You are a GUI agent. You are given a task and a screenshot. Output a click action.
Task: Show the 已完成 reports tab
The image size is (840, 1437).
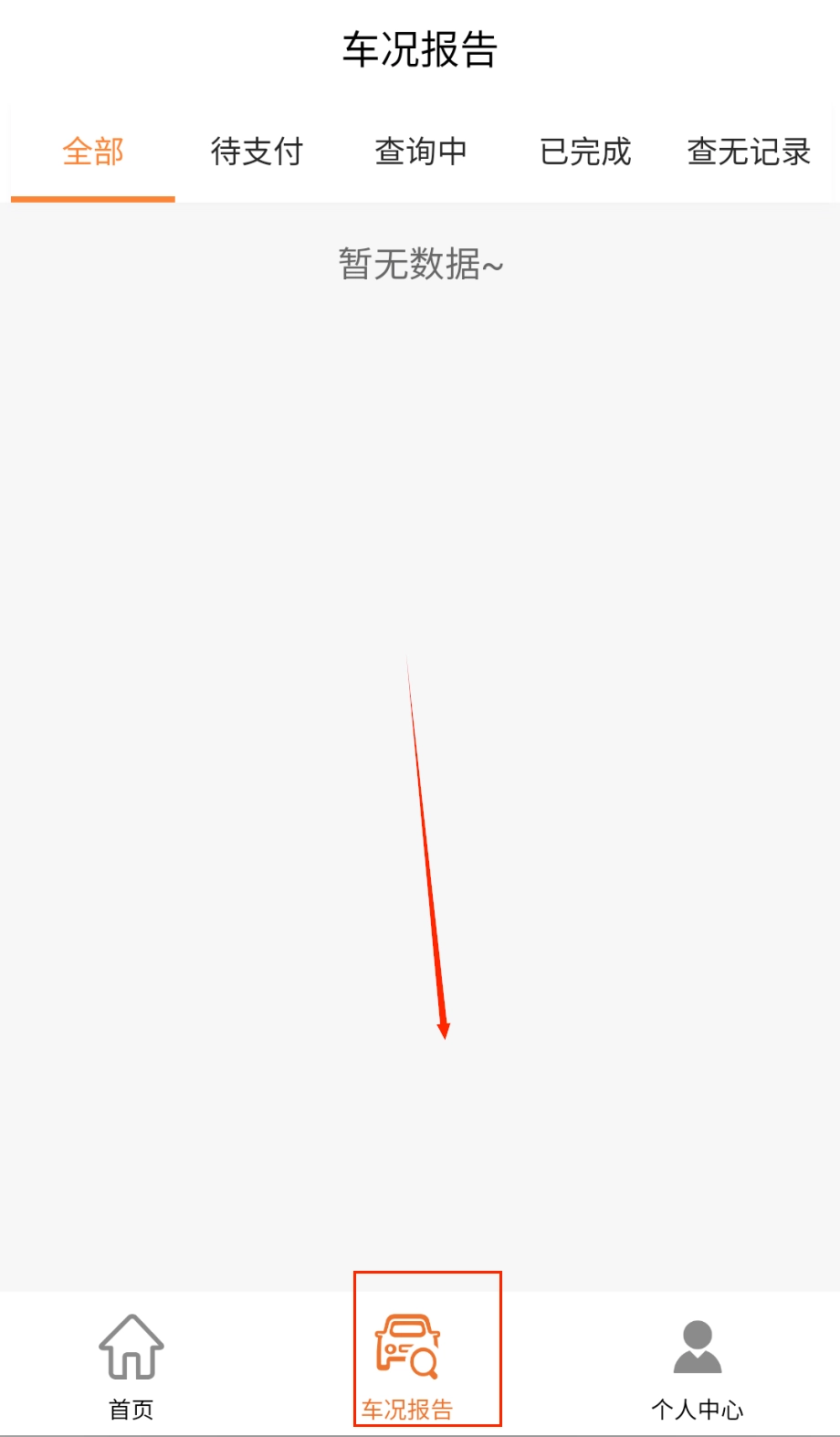point(585,152)
